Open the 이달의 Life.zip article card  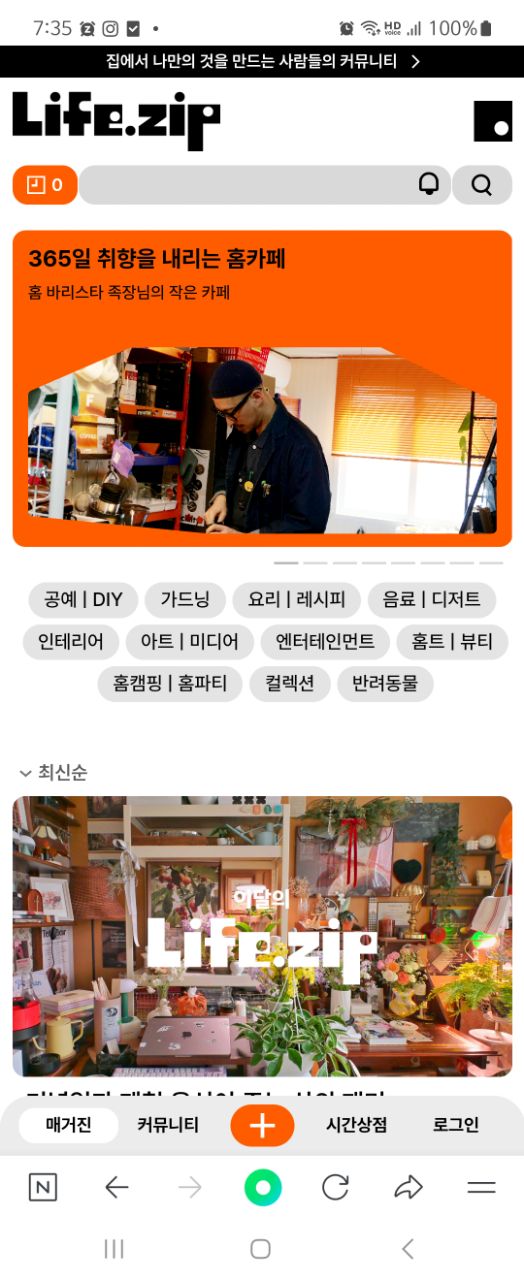[x=262, y=936]
